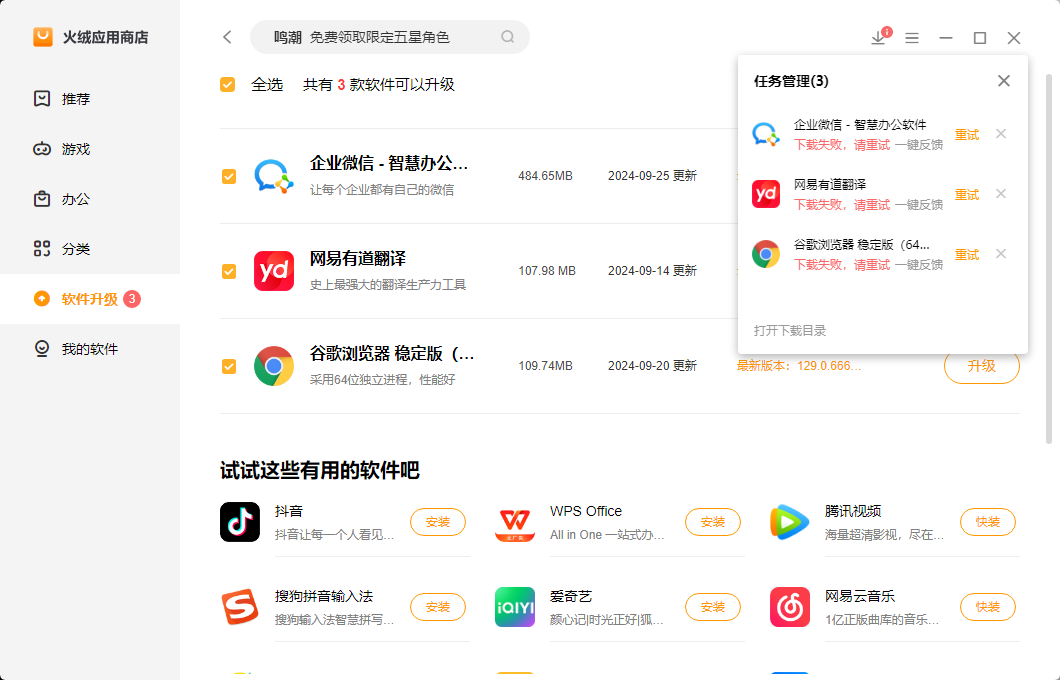Go back with the arrow icon
1060x680 pixels.
point(227,37)
